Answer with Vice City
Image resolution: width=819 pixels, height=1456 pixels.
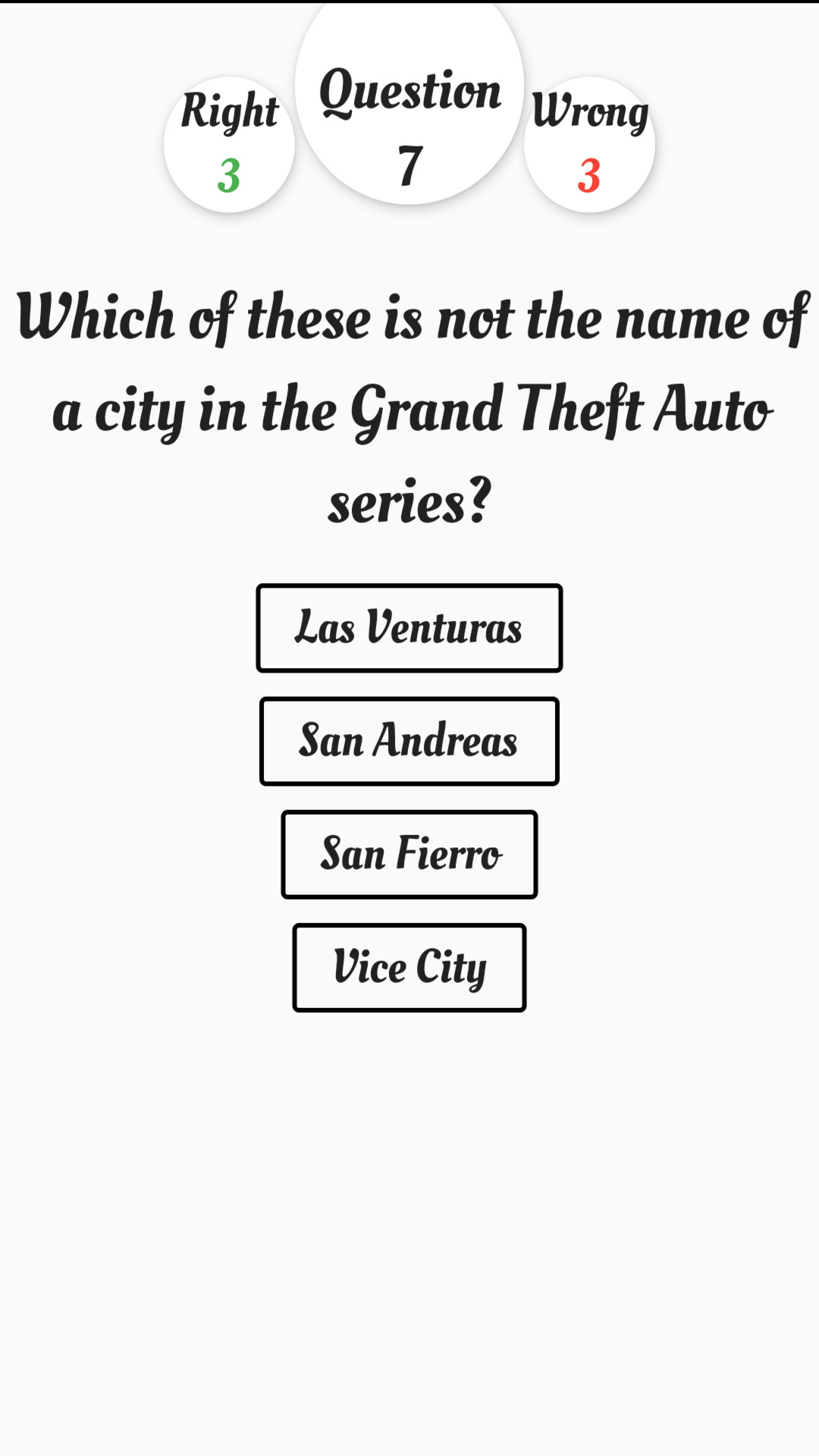point(409,968)
